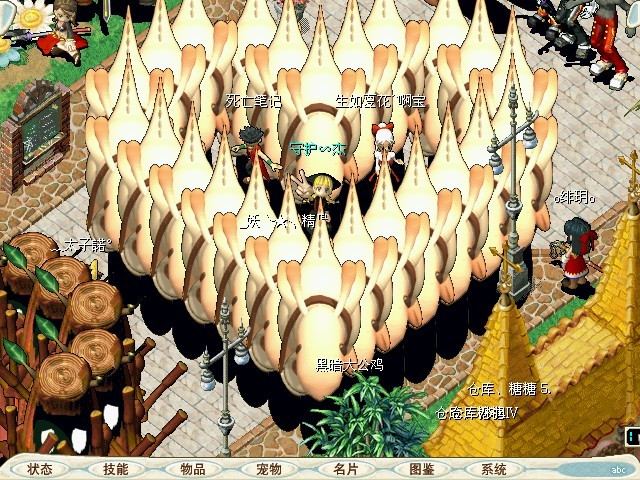Open the 物品 items inventory
640x480 pixels.
pyautogui.click(x=193, y=469)
